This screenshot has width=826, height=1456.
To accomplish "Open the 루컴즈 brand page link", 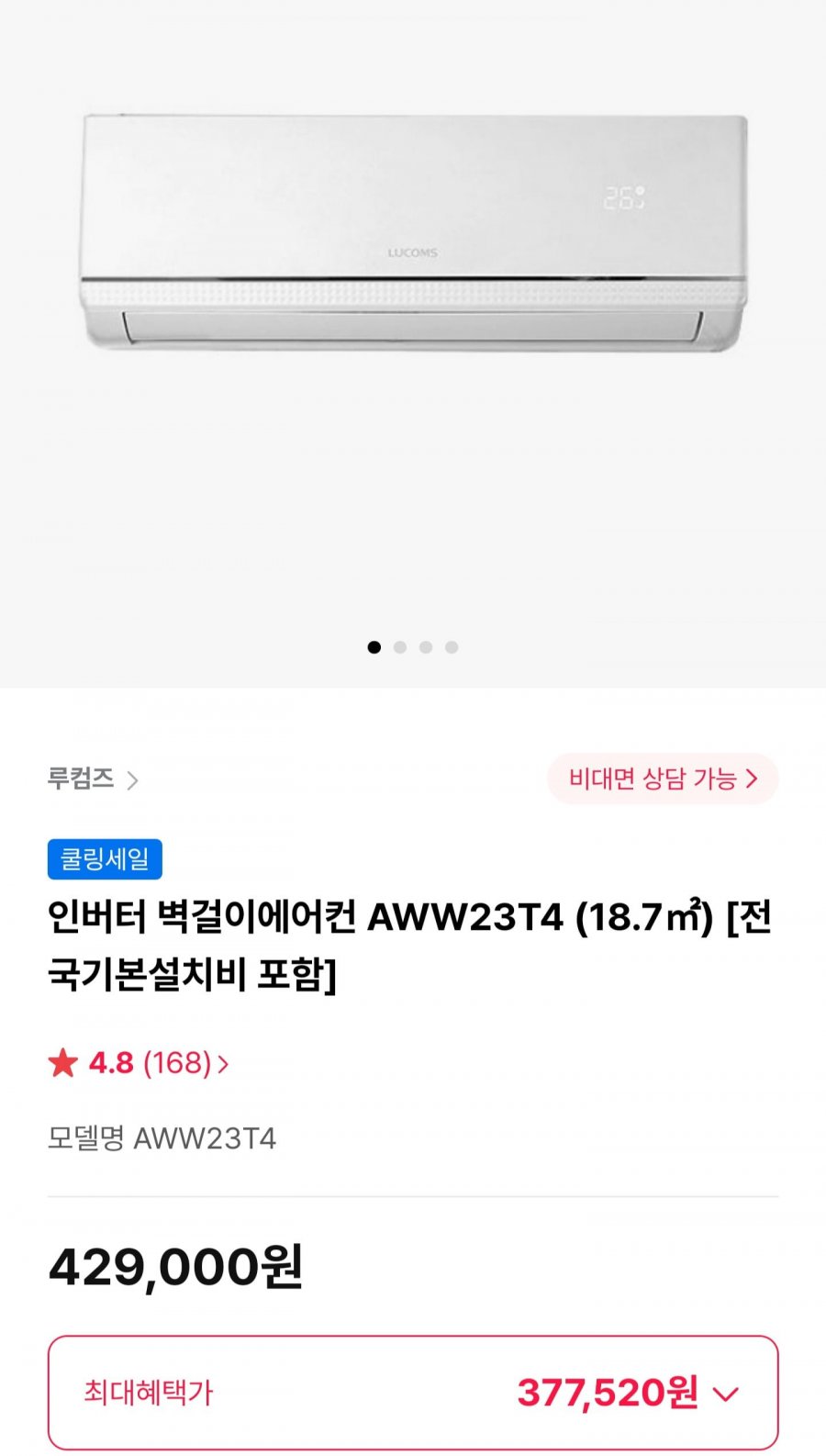I will (x=93, y=779).
